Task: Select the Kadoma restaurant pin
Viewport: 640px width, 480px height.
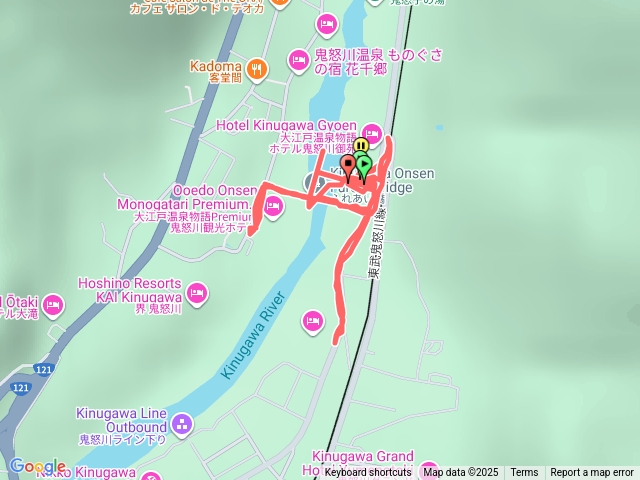Action: (x=257, y=68)
